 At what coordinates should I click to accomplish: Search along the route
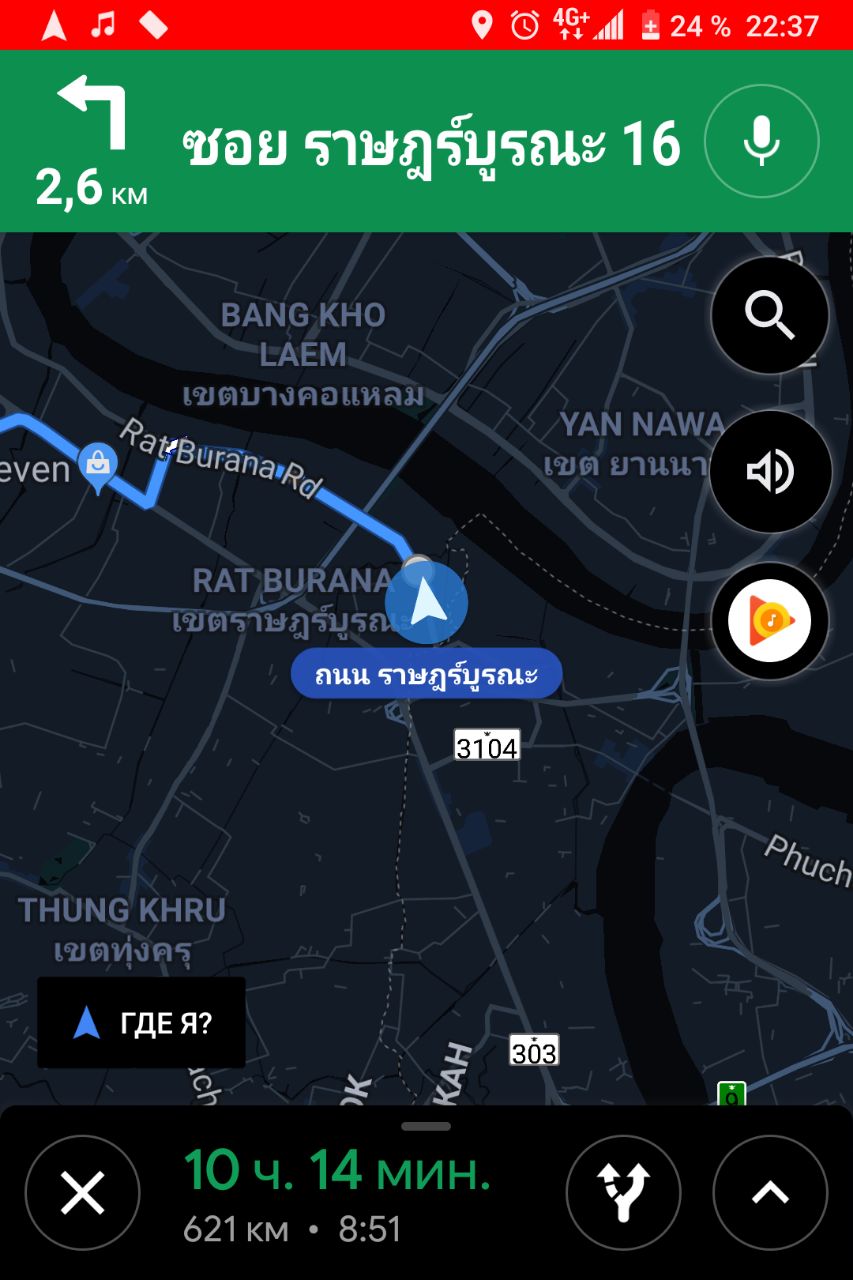[769, 316]
